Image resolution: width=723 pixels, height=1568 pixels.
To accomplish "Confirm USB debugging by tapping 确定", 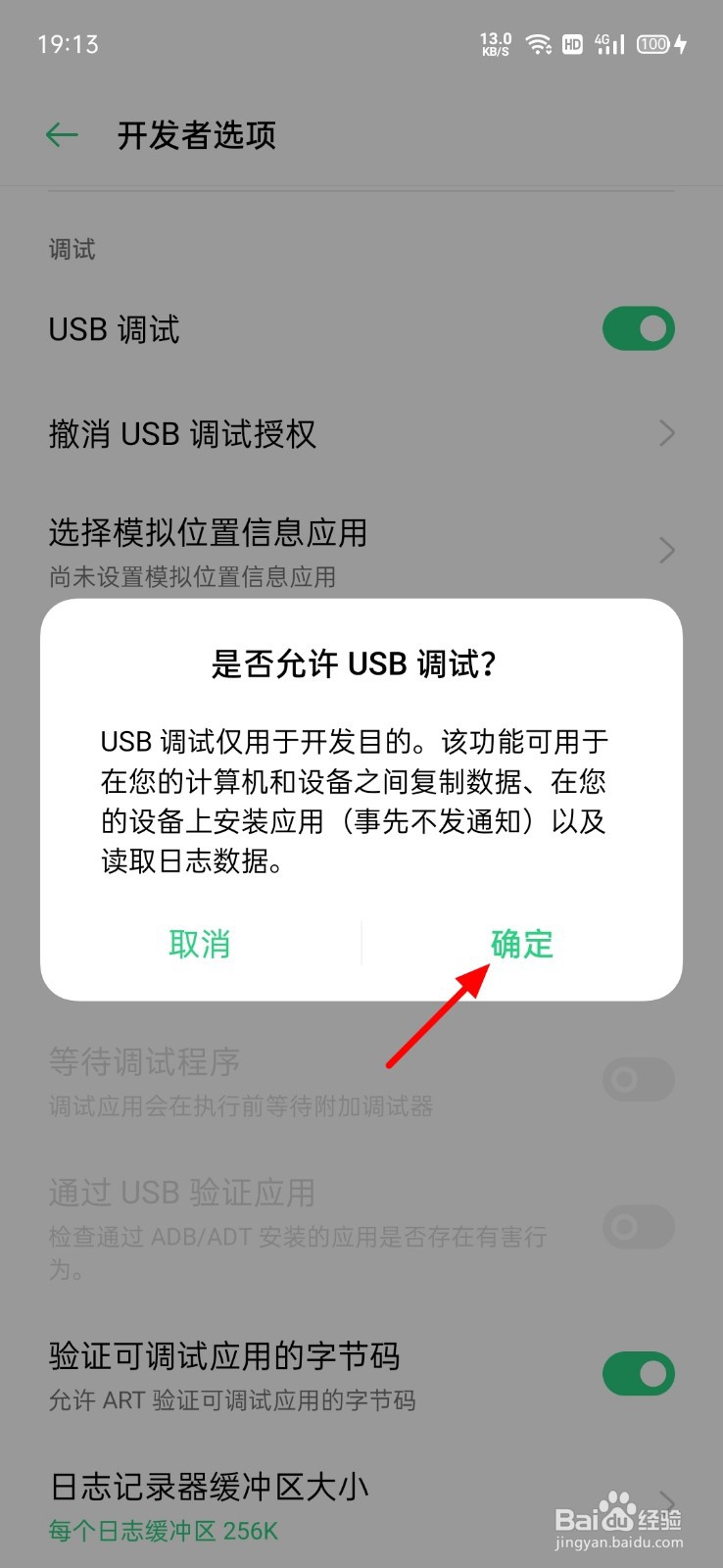I will 521,944.
